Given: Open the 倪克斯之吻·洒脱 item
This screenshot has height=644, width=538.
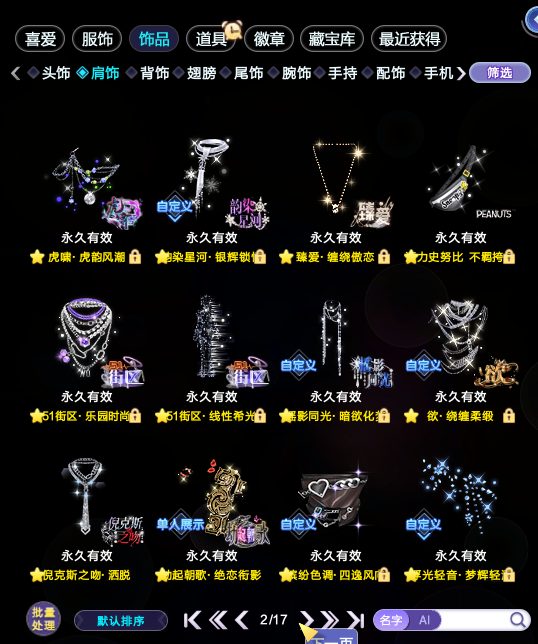Looking at the screenshot, I should [x=86, y=520].
